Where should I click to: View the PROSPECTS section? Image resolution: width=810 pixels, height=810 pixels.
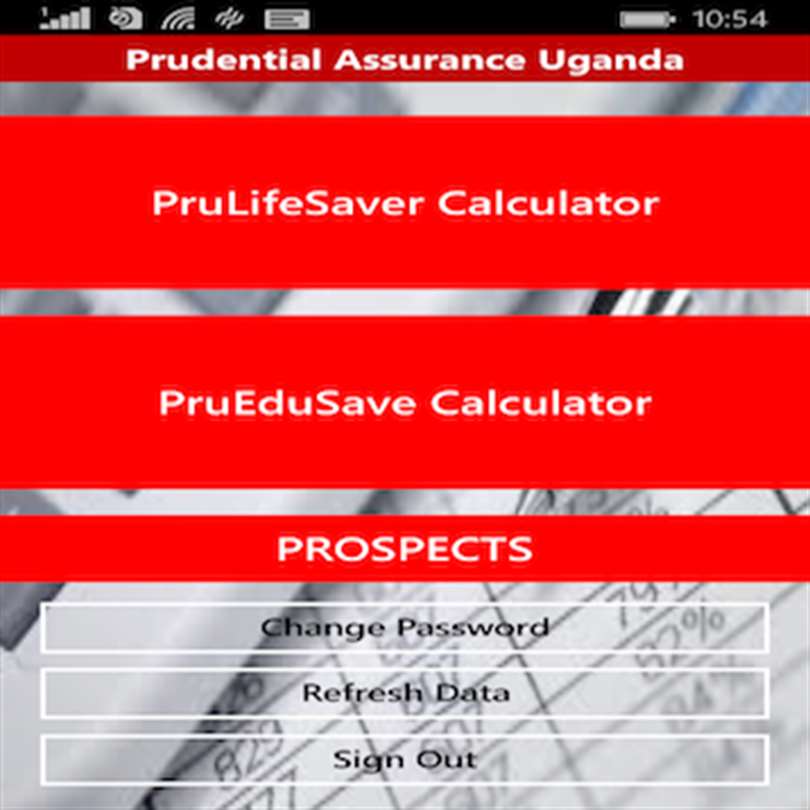[x=405, y=548]
